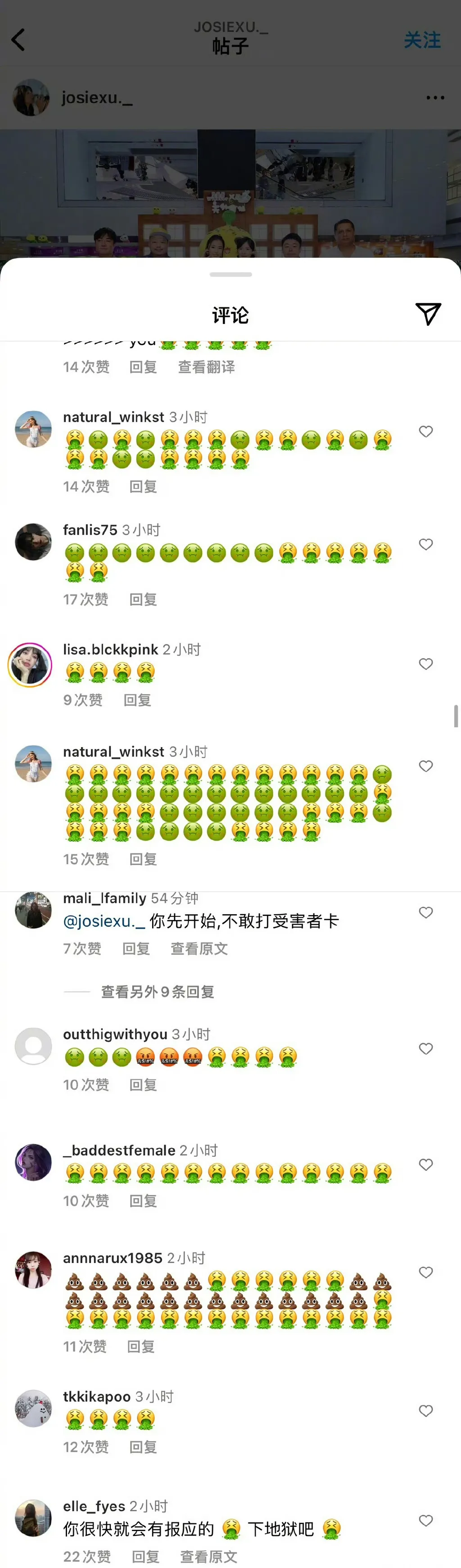Viewport: 461px width, 1568px height.
Task: Share the post via the paper plane icon
Action: point(428,314)
